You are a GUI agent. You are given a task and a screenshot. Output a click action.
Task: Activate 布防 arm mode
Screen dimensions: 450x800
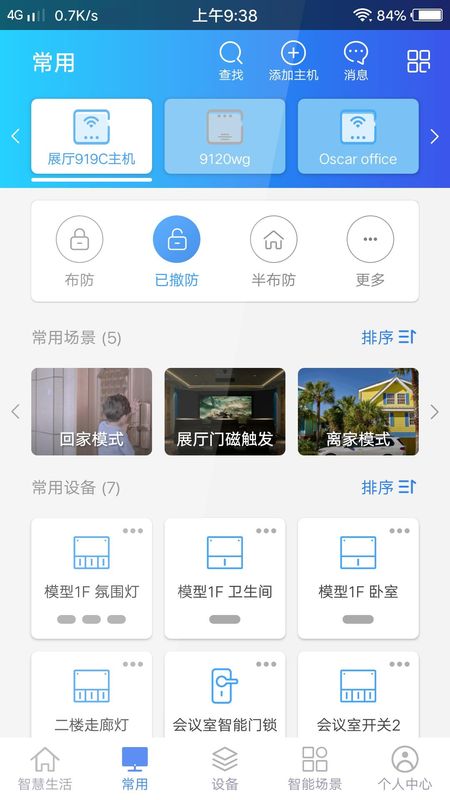[x=80, y=251]
